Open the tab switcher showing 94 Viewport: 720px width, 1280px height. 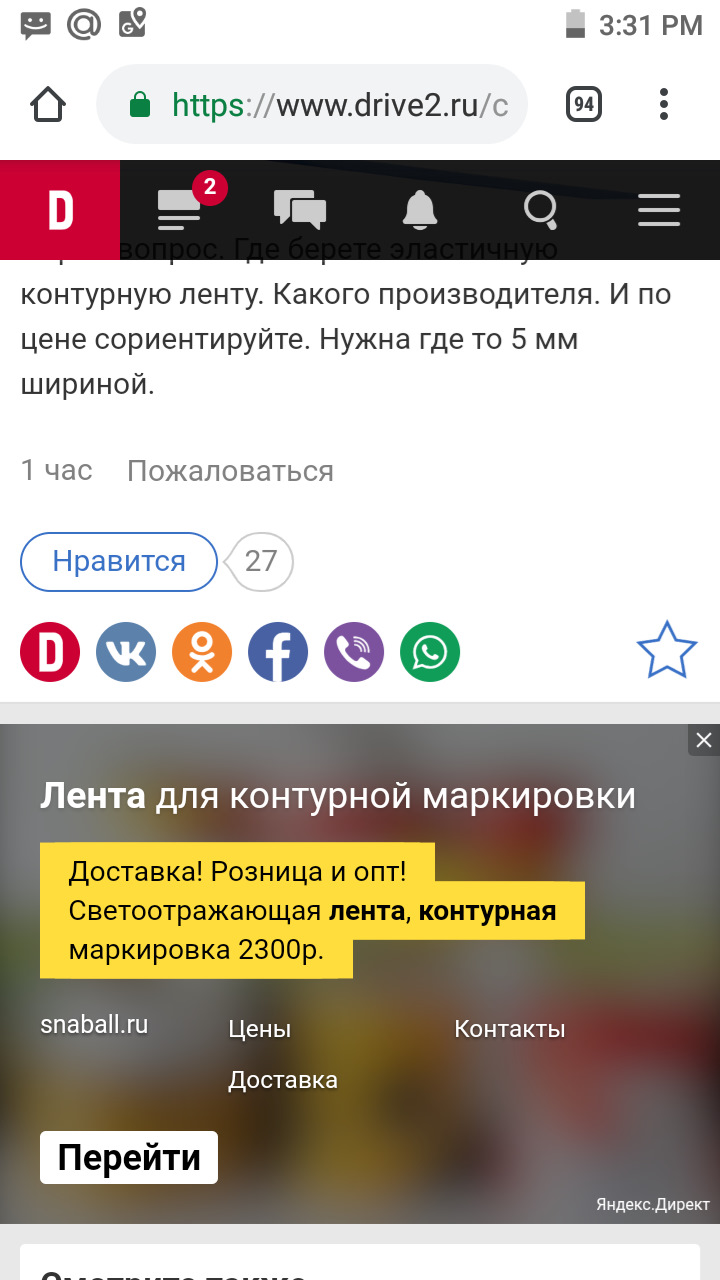(584, 104)
